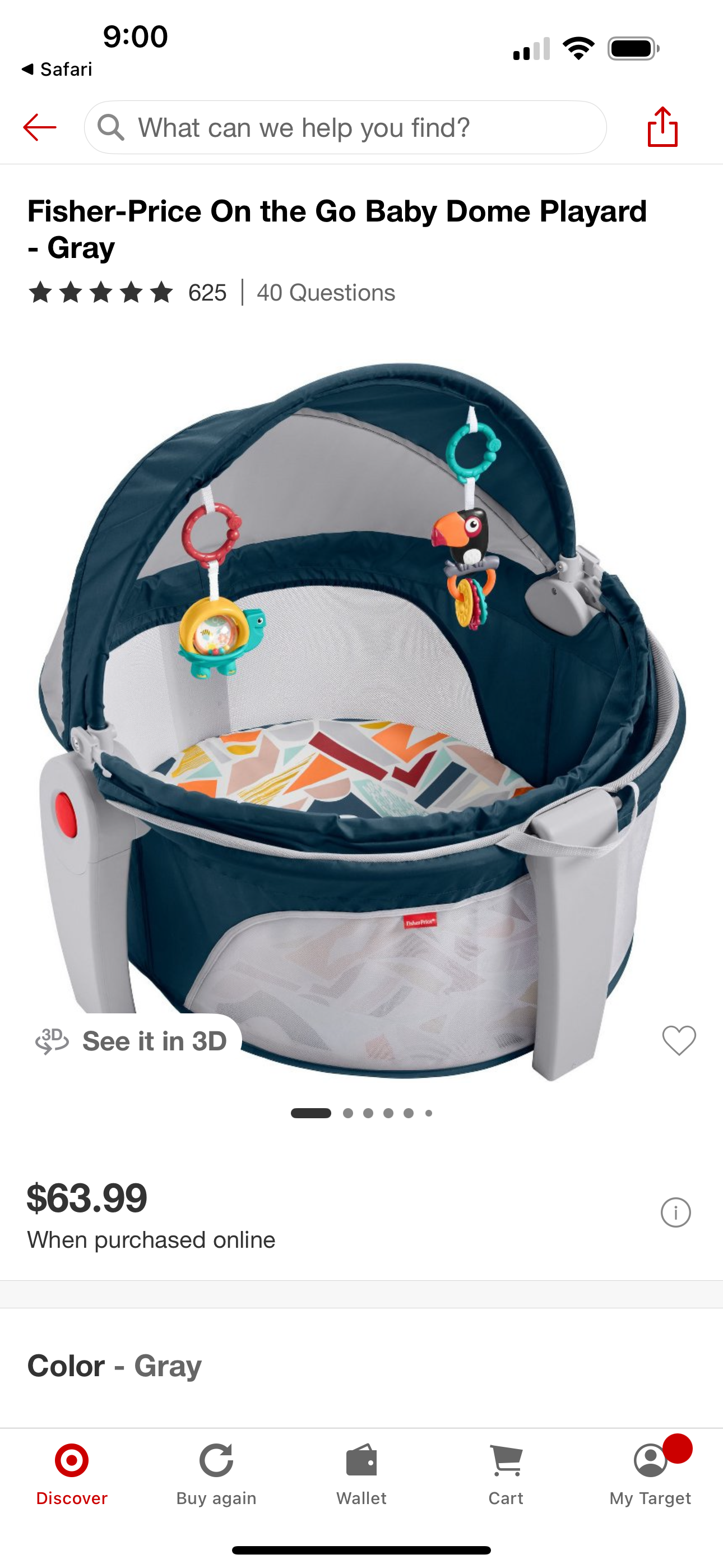Return to Safari via status bar
The width and height of the screenshot is (723, 1568).
pyautogui.click(x=57, y=69)
